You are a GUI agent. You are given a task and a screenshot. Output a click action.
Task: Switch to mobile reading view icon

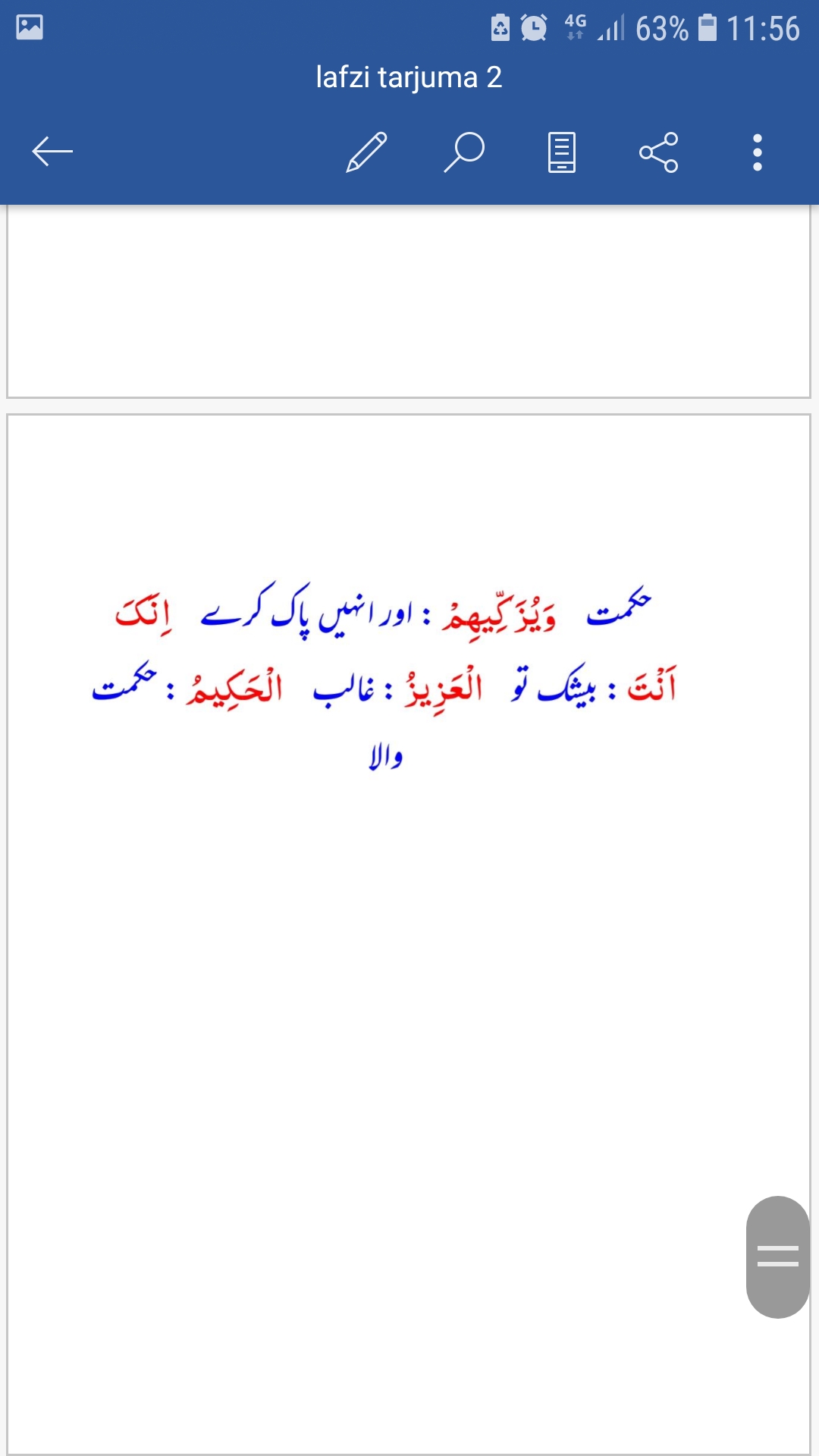coord(561,152)
